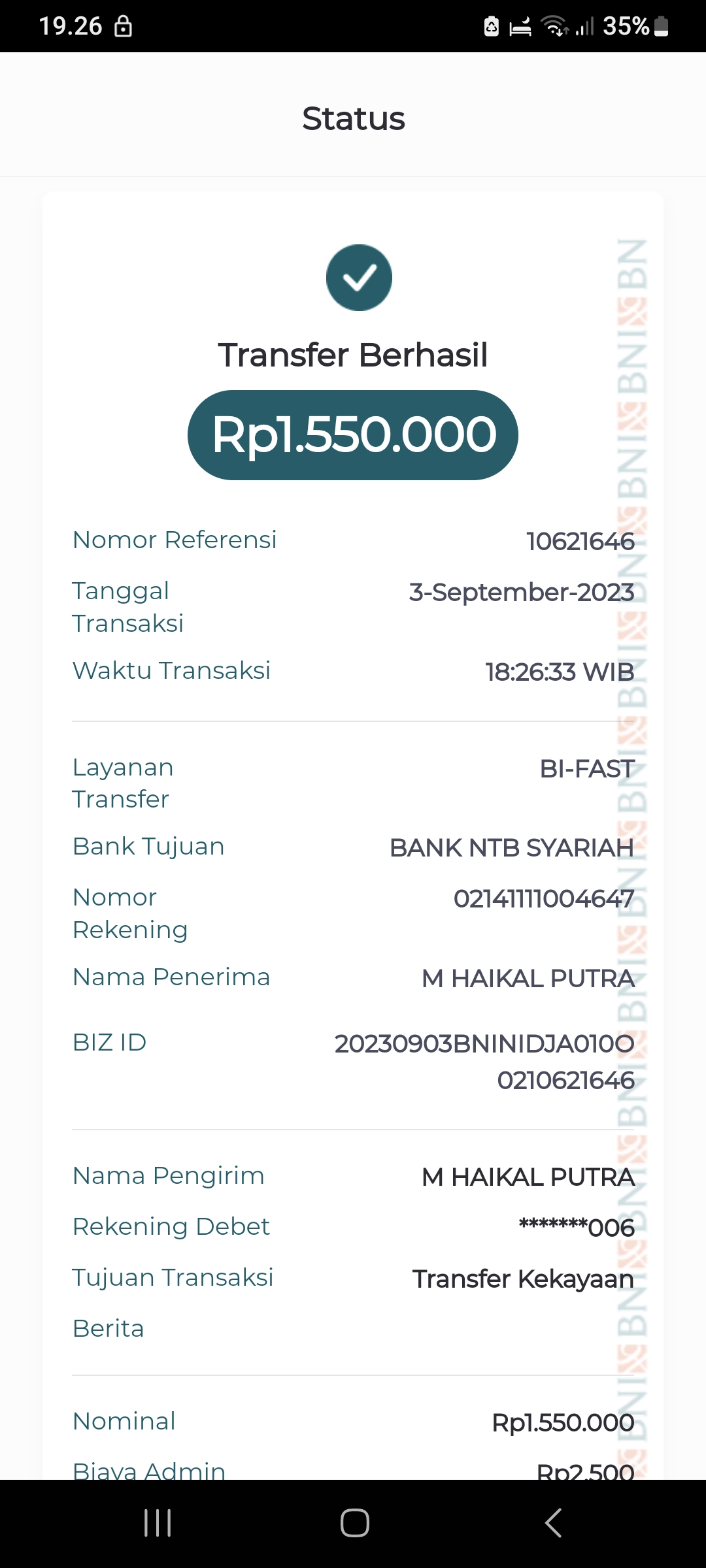Go back using the system back button
Screen dimensions: 706x1568
pos(553,1523)
